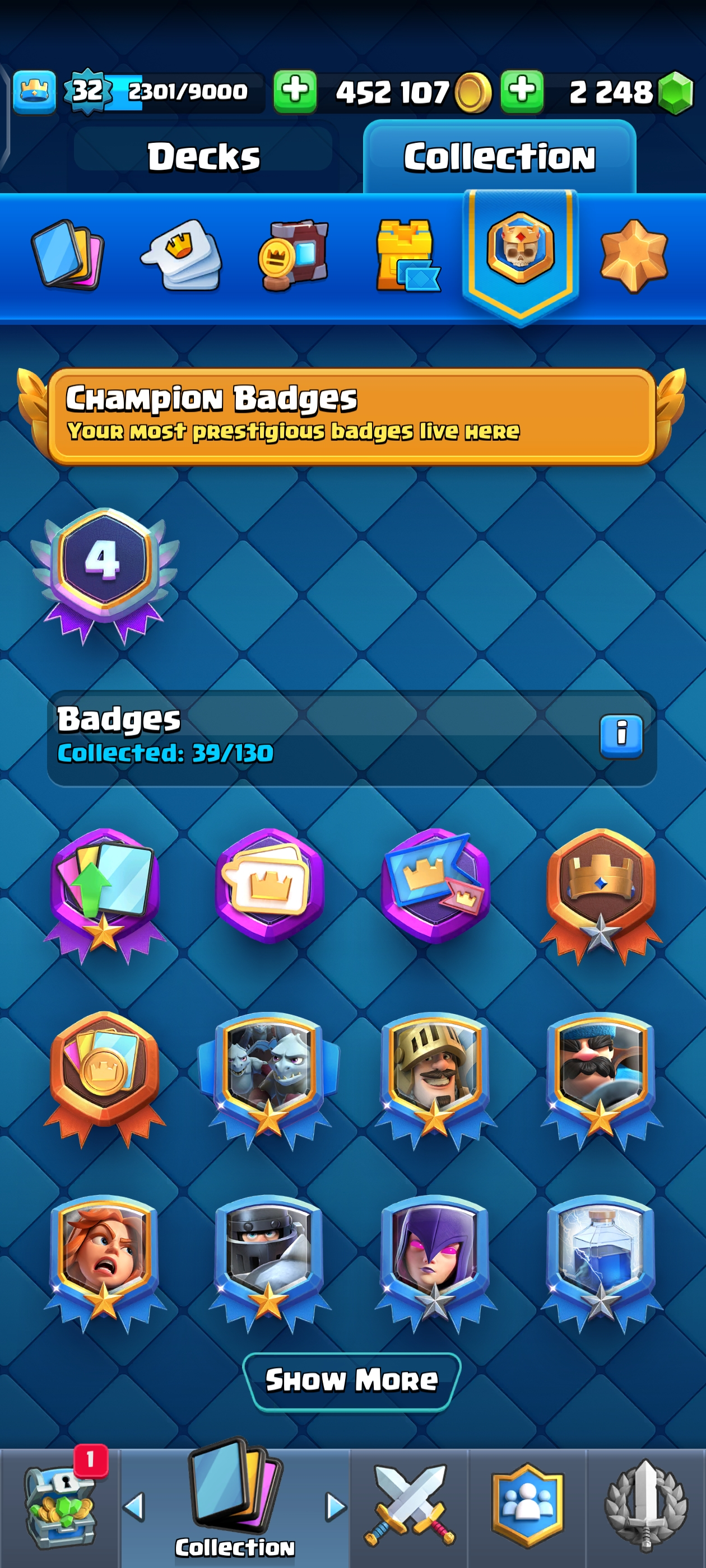Go to the shop chest tab
This screenshot has height=1568, width=706.
click(59, 1507)
